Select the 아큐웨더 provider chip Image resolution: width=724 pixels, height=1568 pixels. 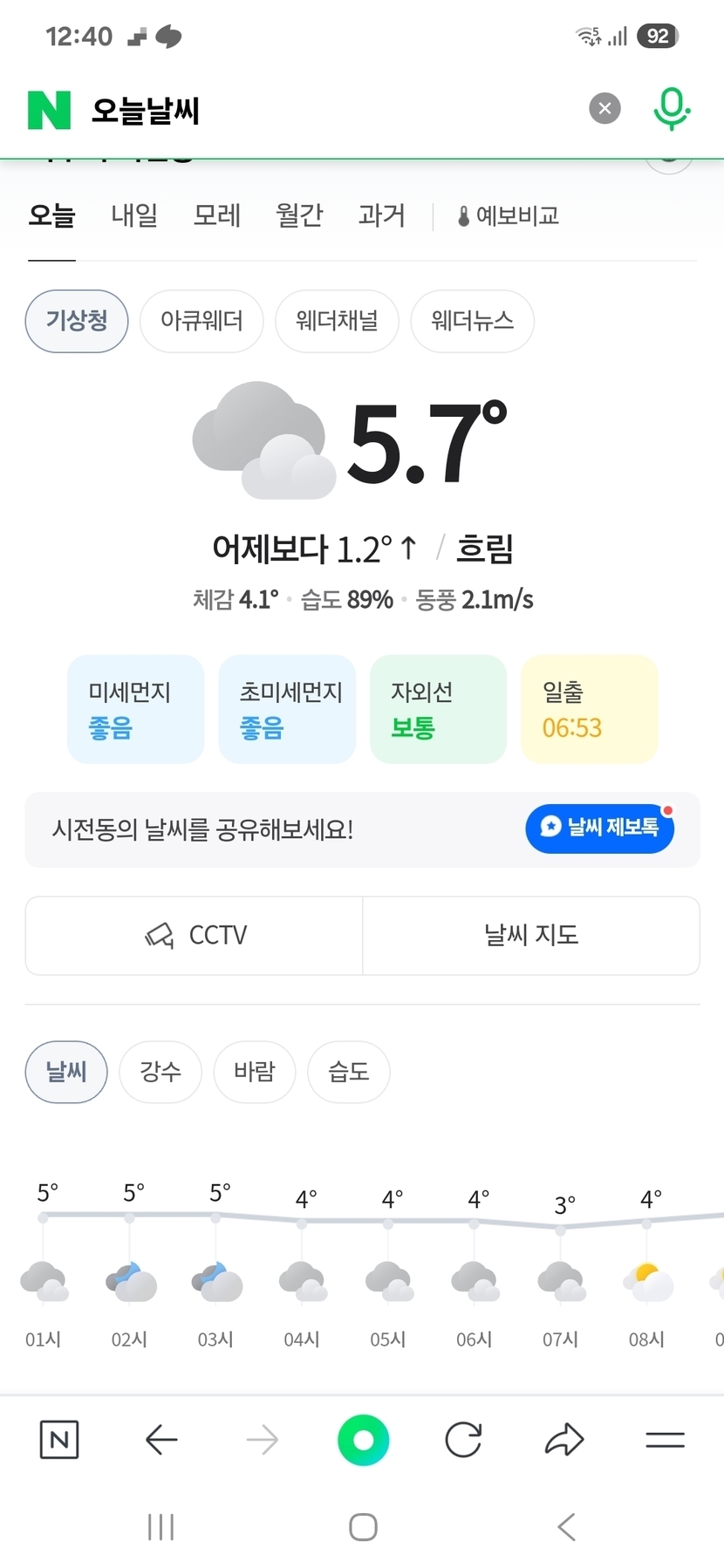[x=201, y=321]
